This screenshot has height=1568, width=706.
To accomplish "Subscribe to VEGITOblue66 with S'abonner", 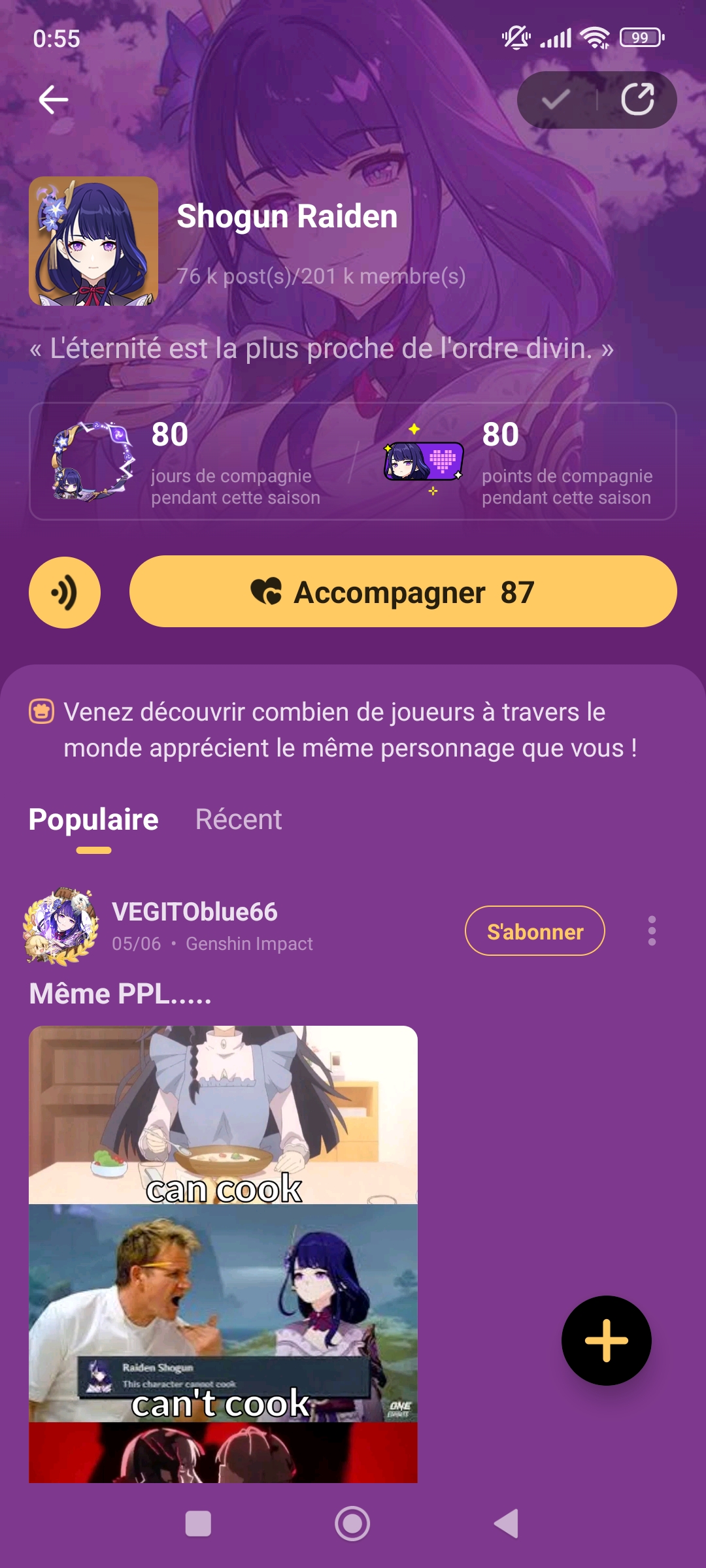I will [535, 931].
